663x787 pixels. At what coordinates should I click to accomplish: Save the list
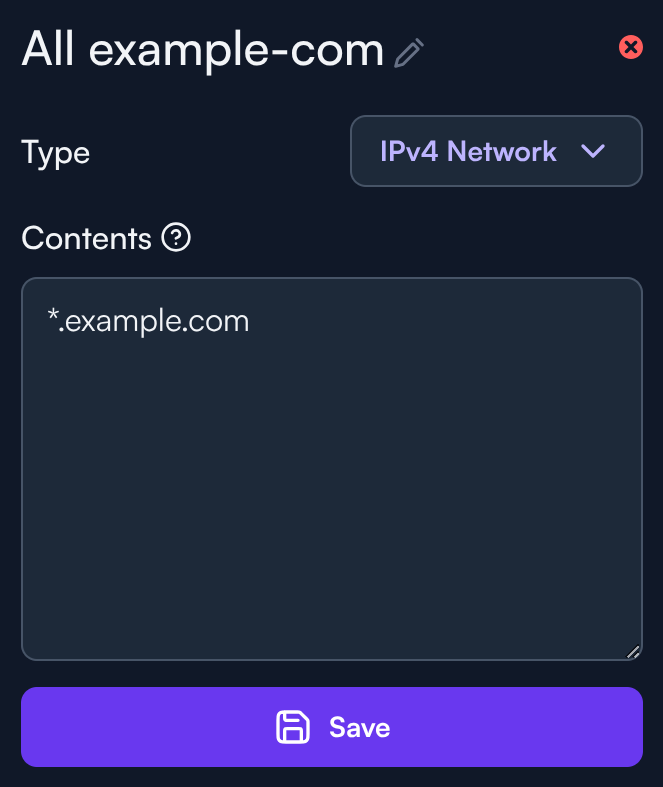pos(331,727)
